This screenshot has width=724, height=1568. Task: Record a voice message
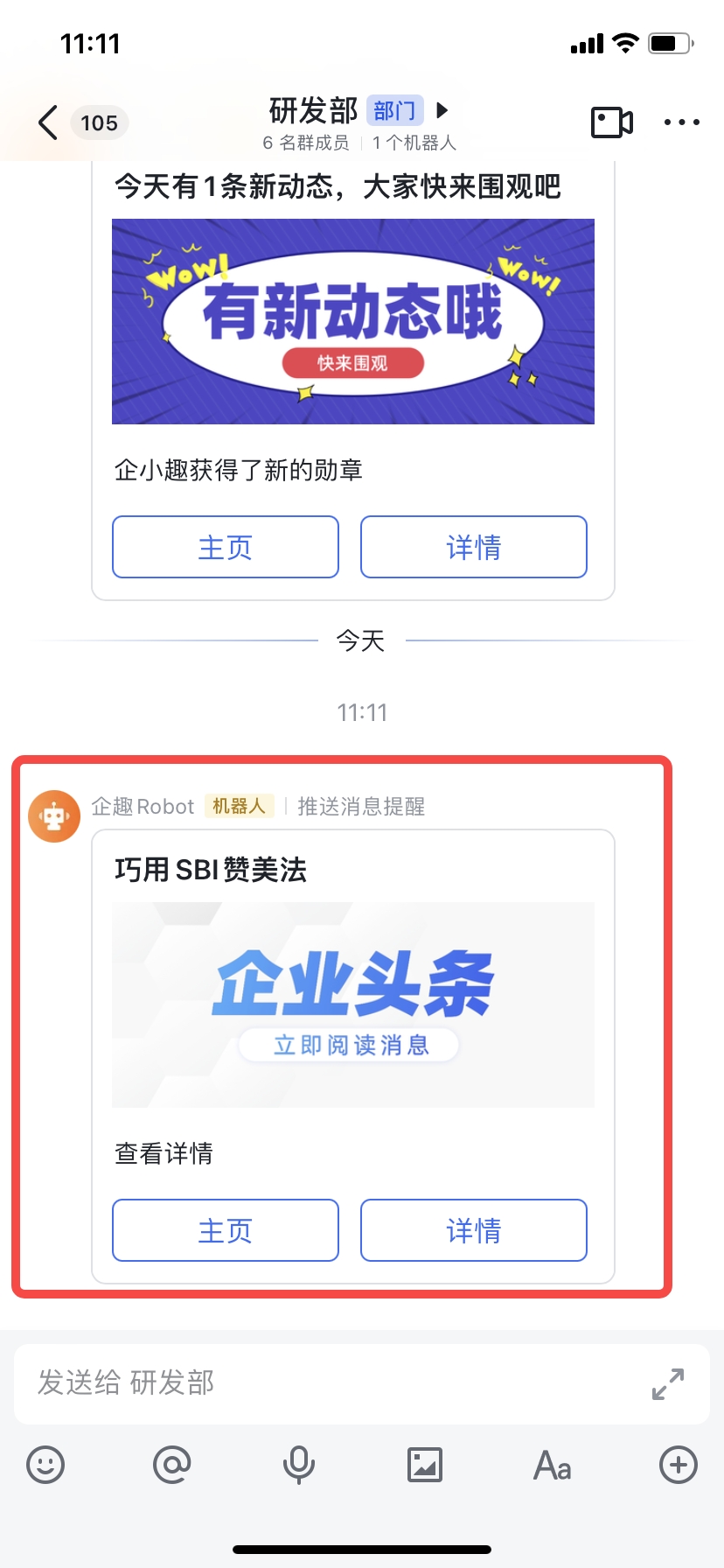pos(298,1464)
